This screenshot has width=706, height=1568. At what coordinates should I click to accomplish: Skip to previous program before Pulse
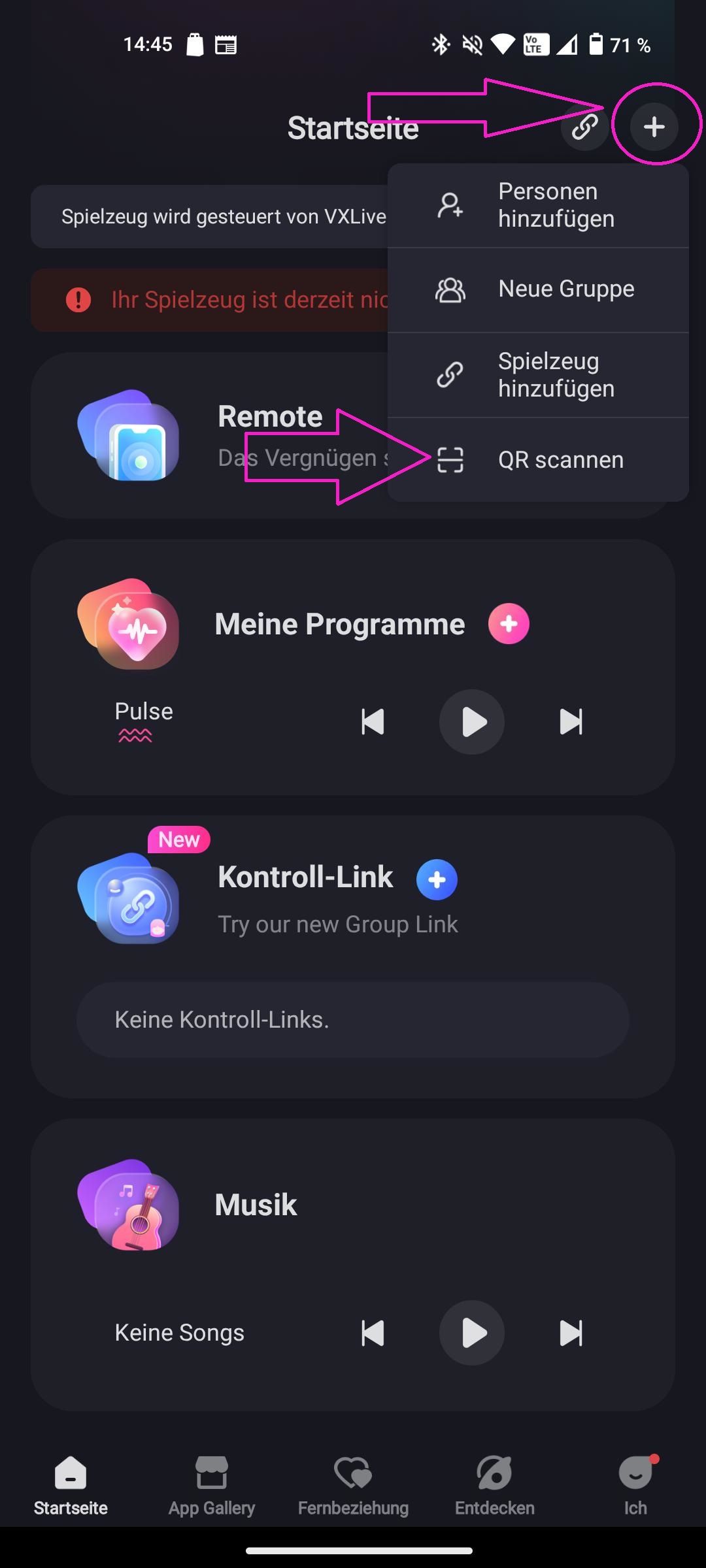click(x=373, y=722)
